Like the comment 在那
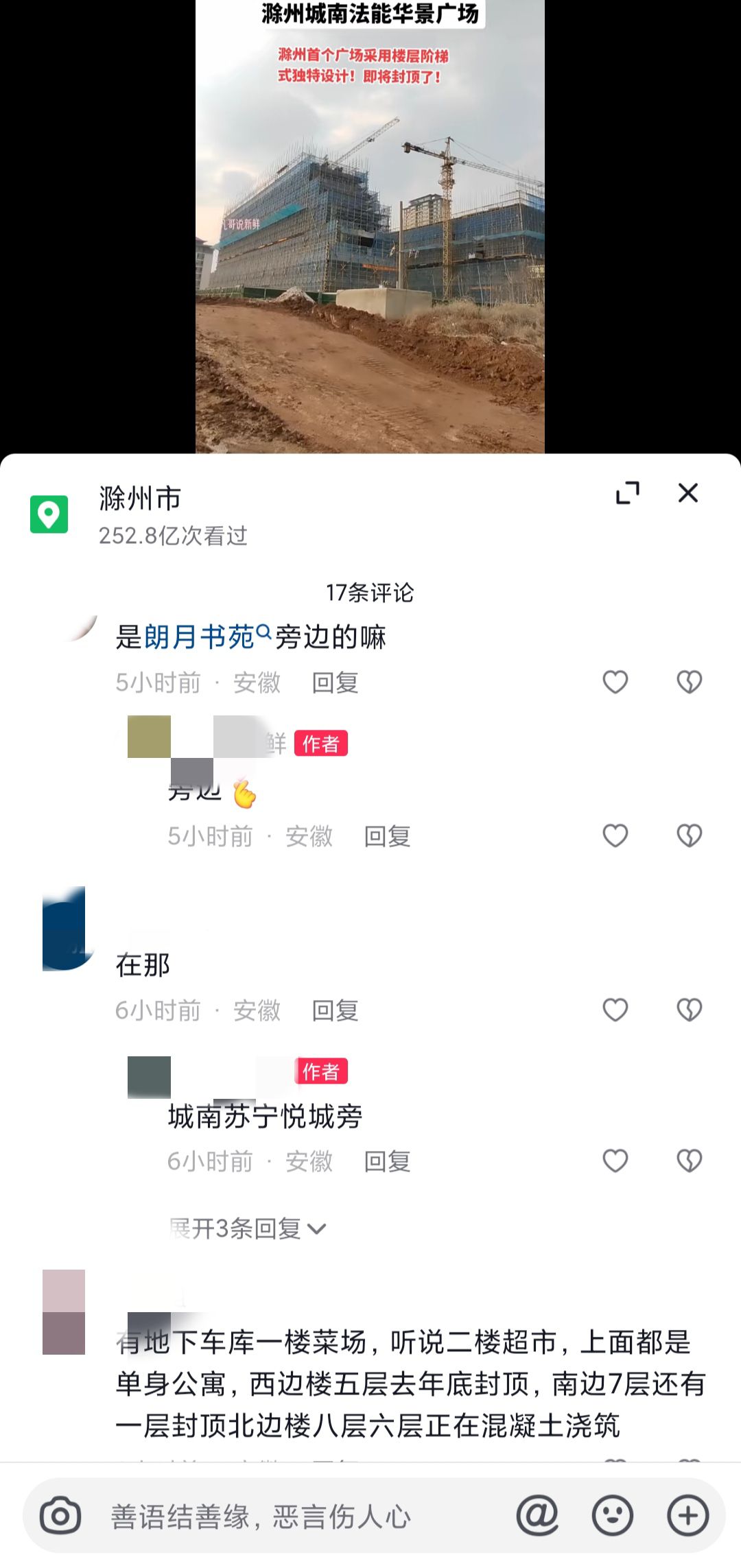The height and width of the screenshot is (1568, 741). click(615, 1010)
